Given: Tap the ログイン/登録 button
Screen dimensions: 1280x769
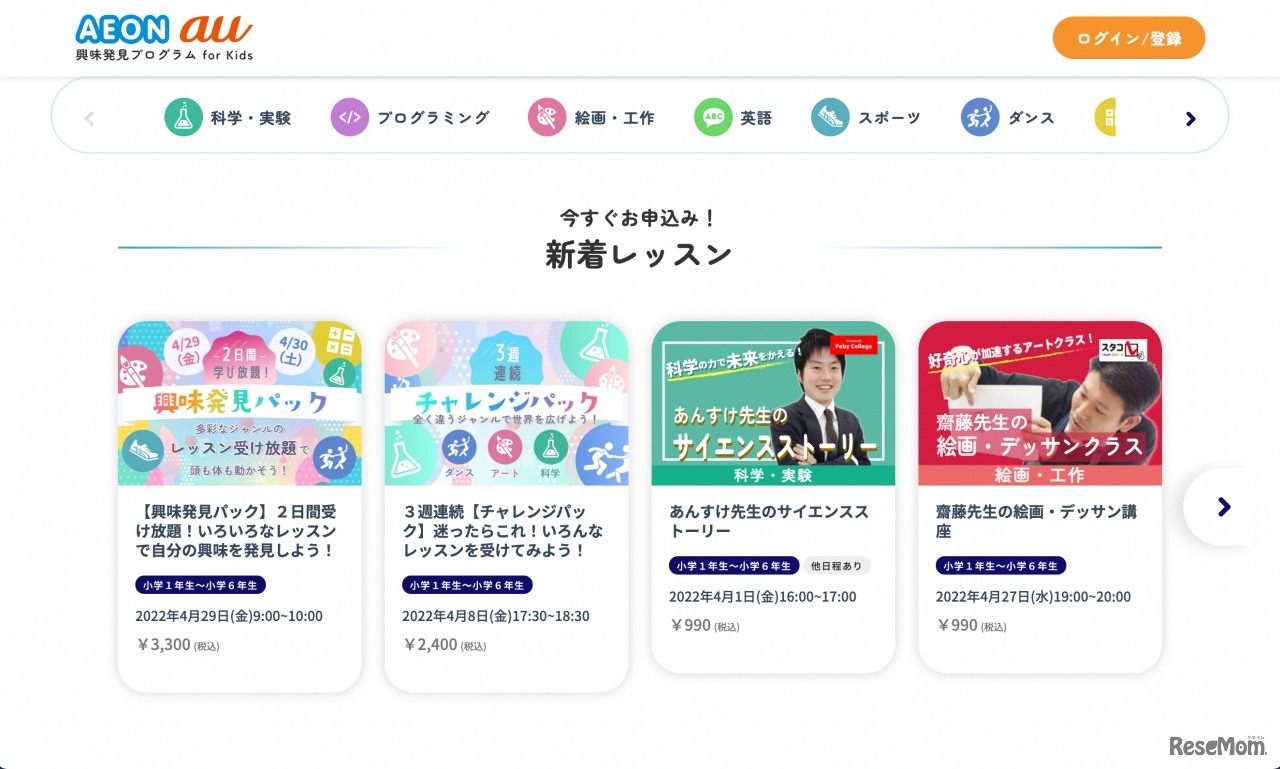Looking at the screenshot, I should [x=1128, y=38].
